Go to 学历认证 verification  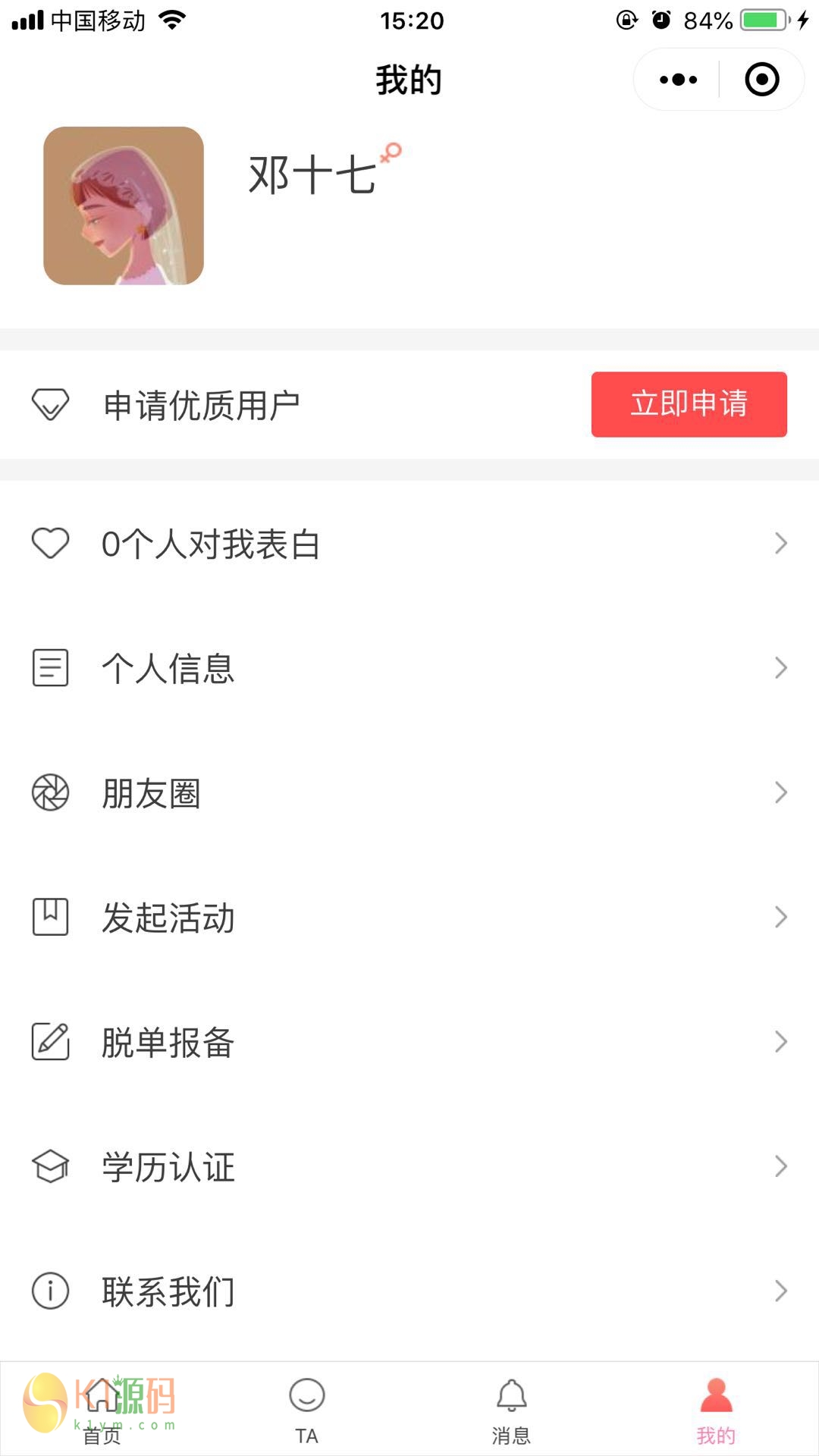(x=409, y=1166)
